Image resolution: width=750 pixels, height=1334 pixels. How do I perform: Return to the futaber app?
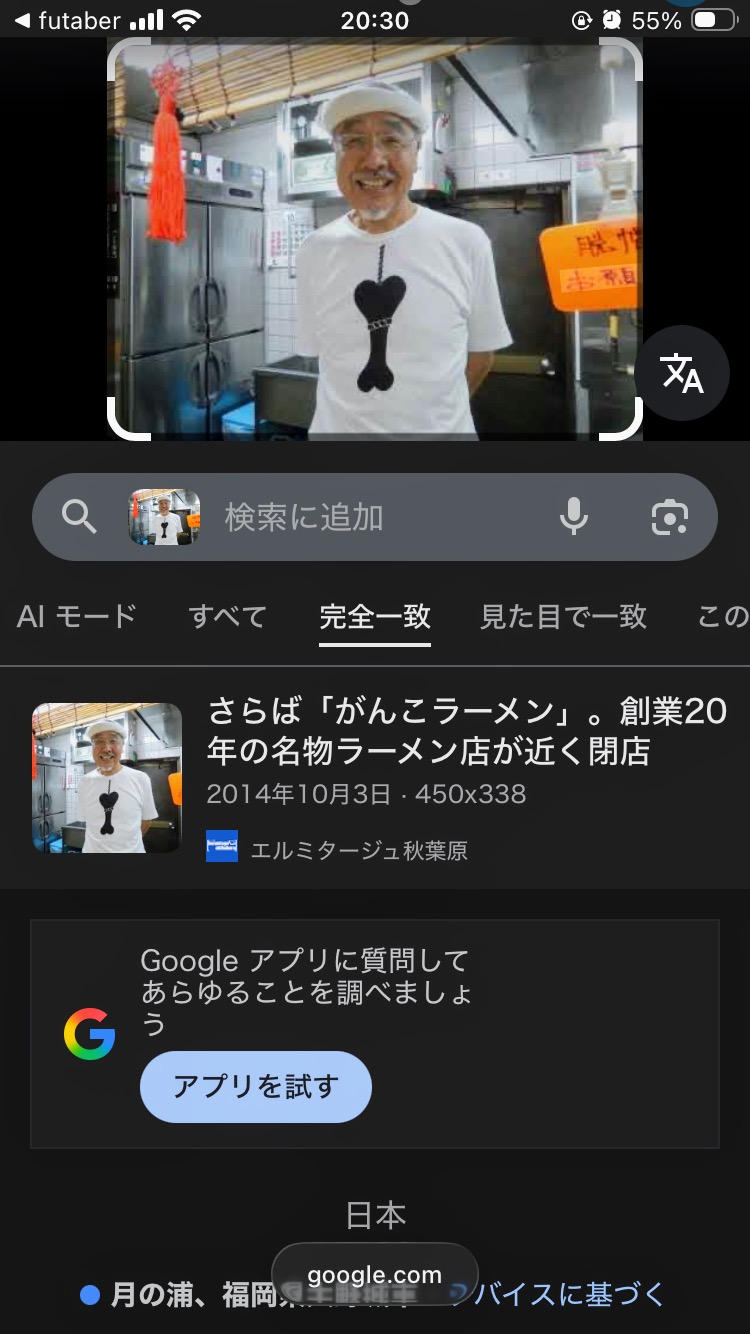click(66, 20)
